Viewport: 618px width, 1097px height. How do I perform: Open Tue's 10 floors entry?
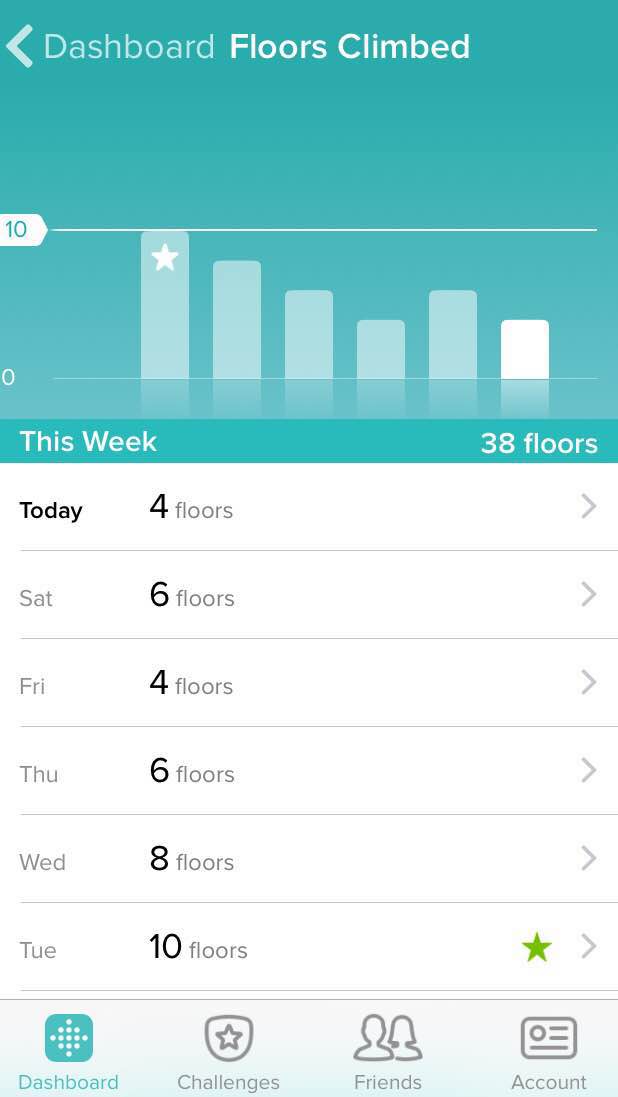(308, 947)
